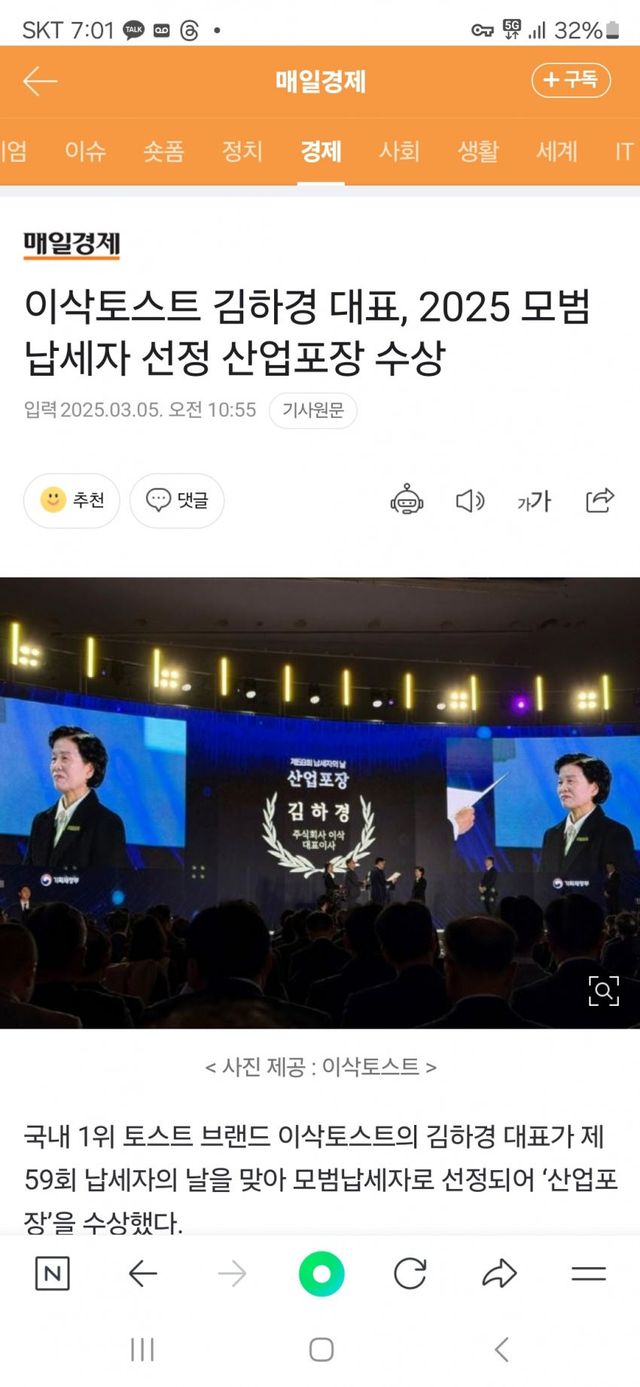The image size is (640, 1387).
Task: Select the 사회 tab
Action: (x=399, y=151)
